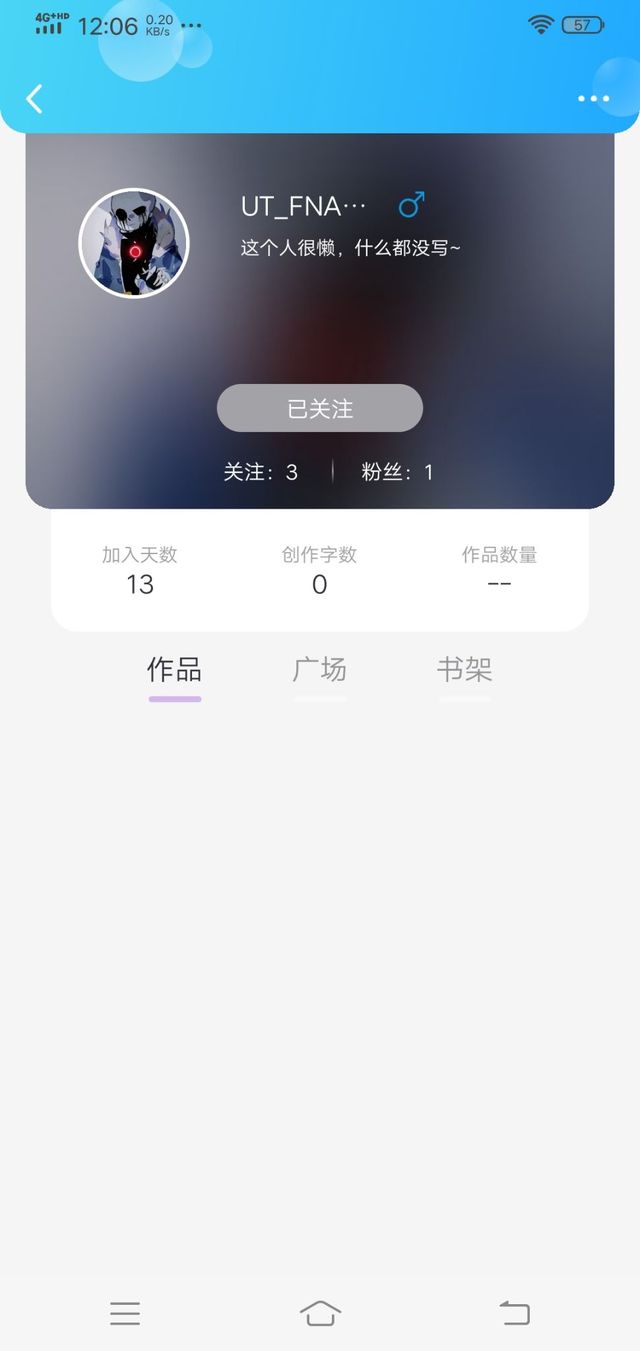Switch to the 书架 tab

[465, 670]
